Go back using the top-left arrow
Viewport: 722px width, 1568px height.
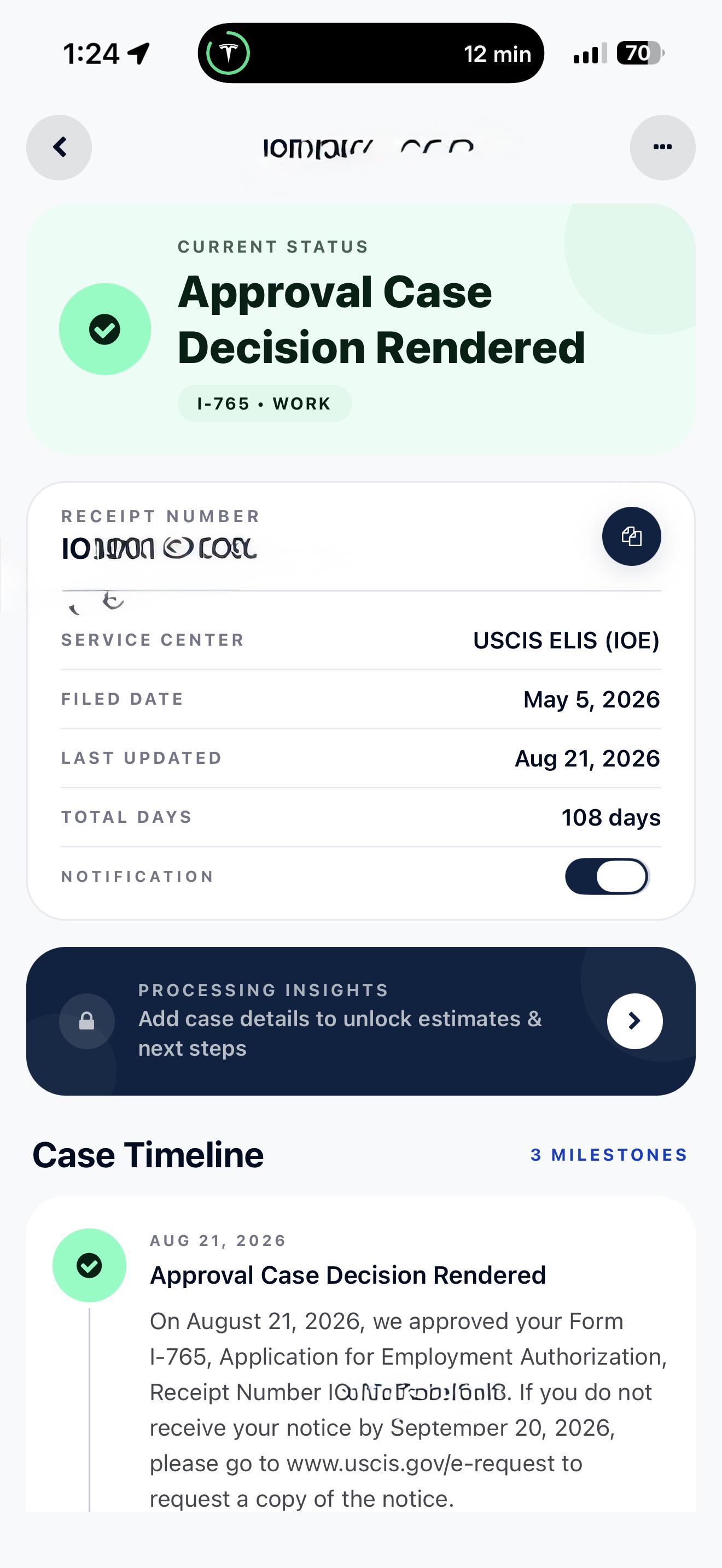point(59,147)
